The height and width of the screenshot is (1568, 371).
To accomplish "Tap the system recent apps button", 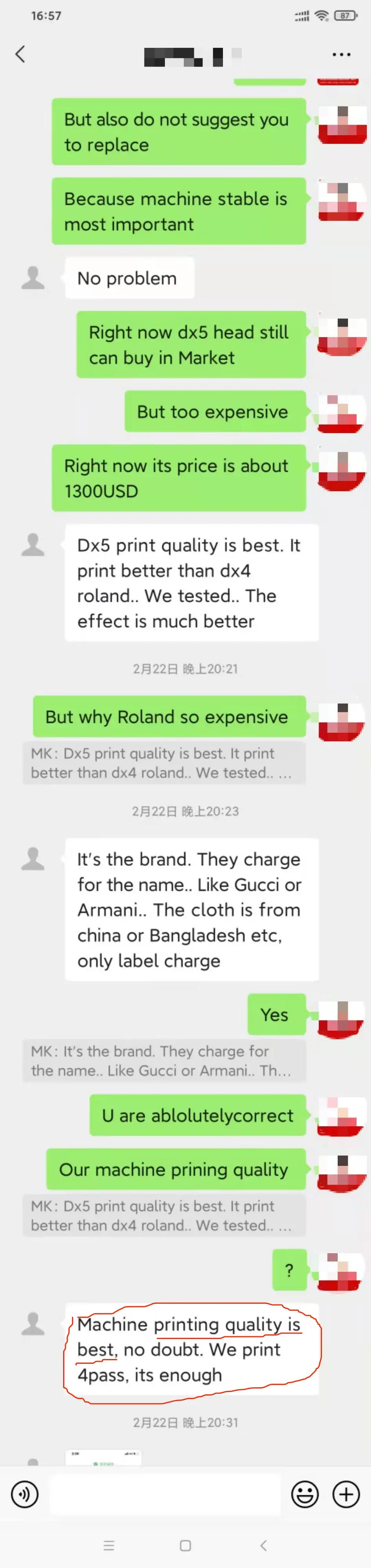I will [x=109, y=1545].
